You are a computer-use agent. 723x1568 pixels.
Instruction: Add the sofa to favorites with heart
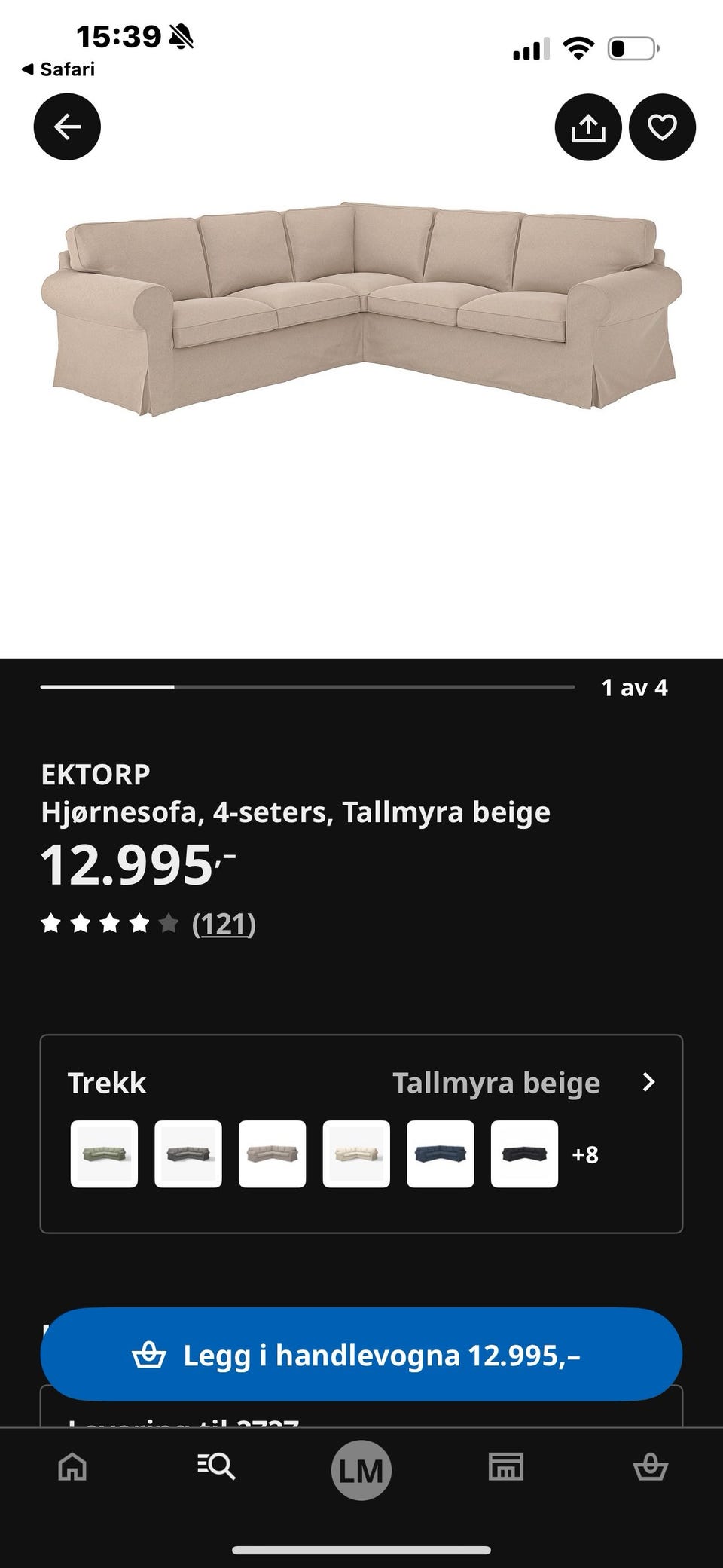pyautogui.click(x=662, y=127)
